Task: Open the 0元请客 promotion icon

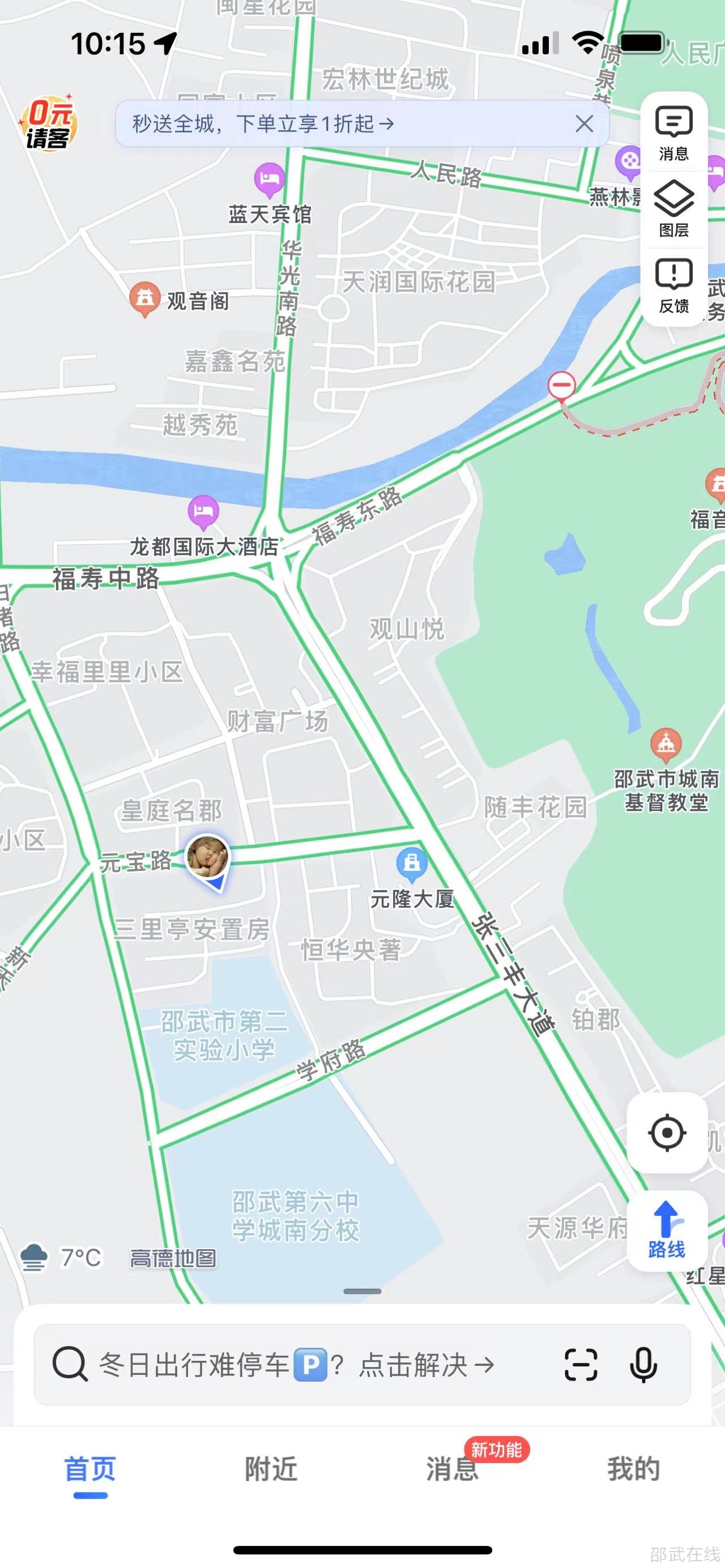Action: tap(49, 123)
